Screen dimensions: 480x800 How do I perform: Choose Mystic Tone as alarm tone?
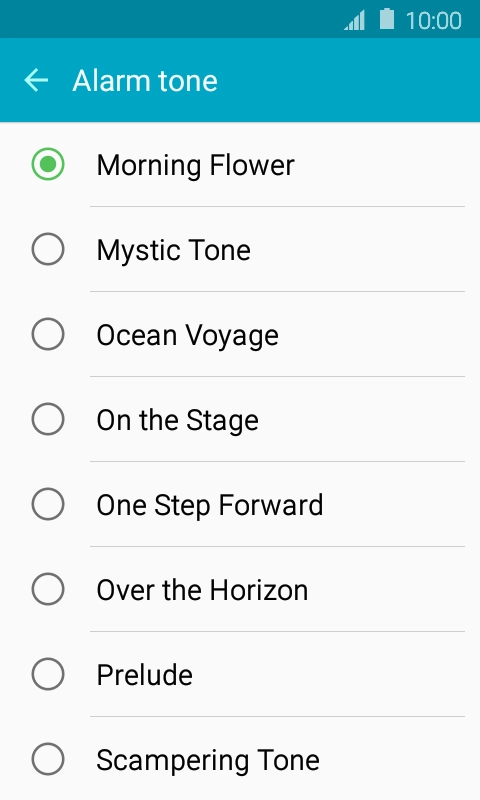(x=240, y=249)
